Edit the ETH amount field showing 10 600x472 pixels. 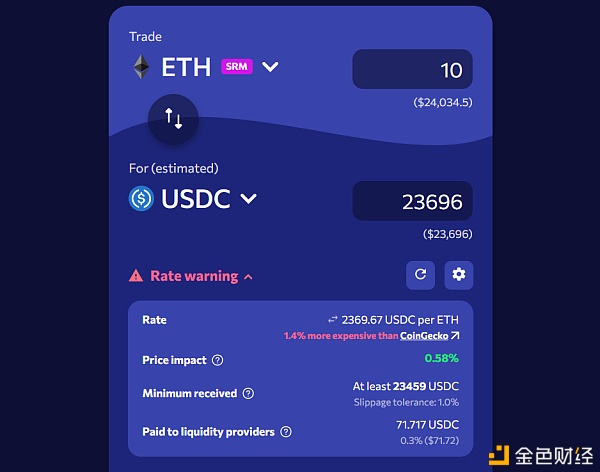coord(412,70)
